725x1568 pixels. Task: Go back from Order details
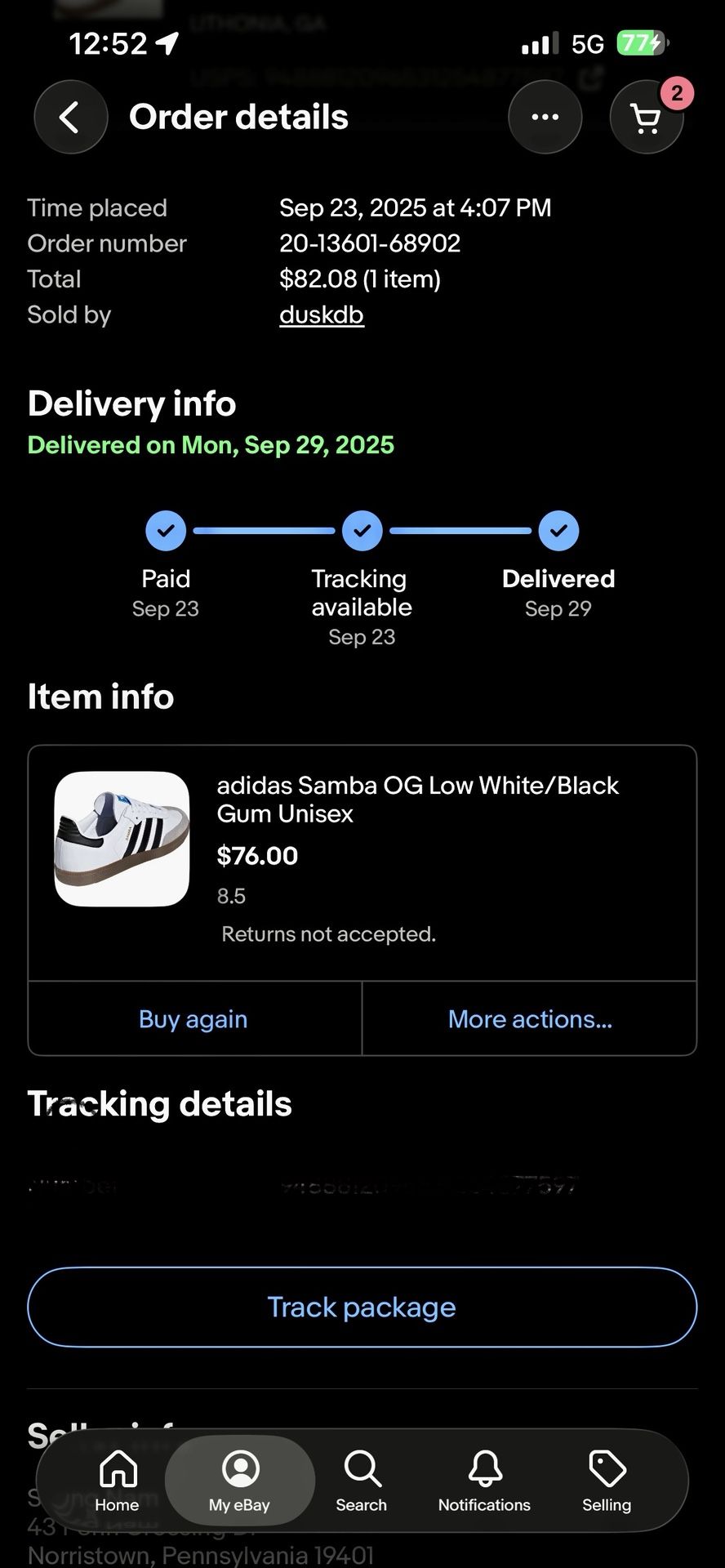coord(70,117)
